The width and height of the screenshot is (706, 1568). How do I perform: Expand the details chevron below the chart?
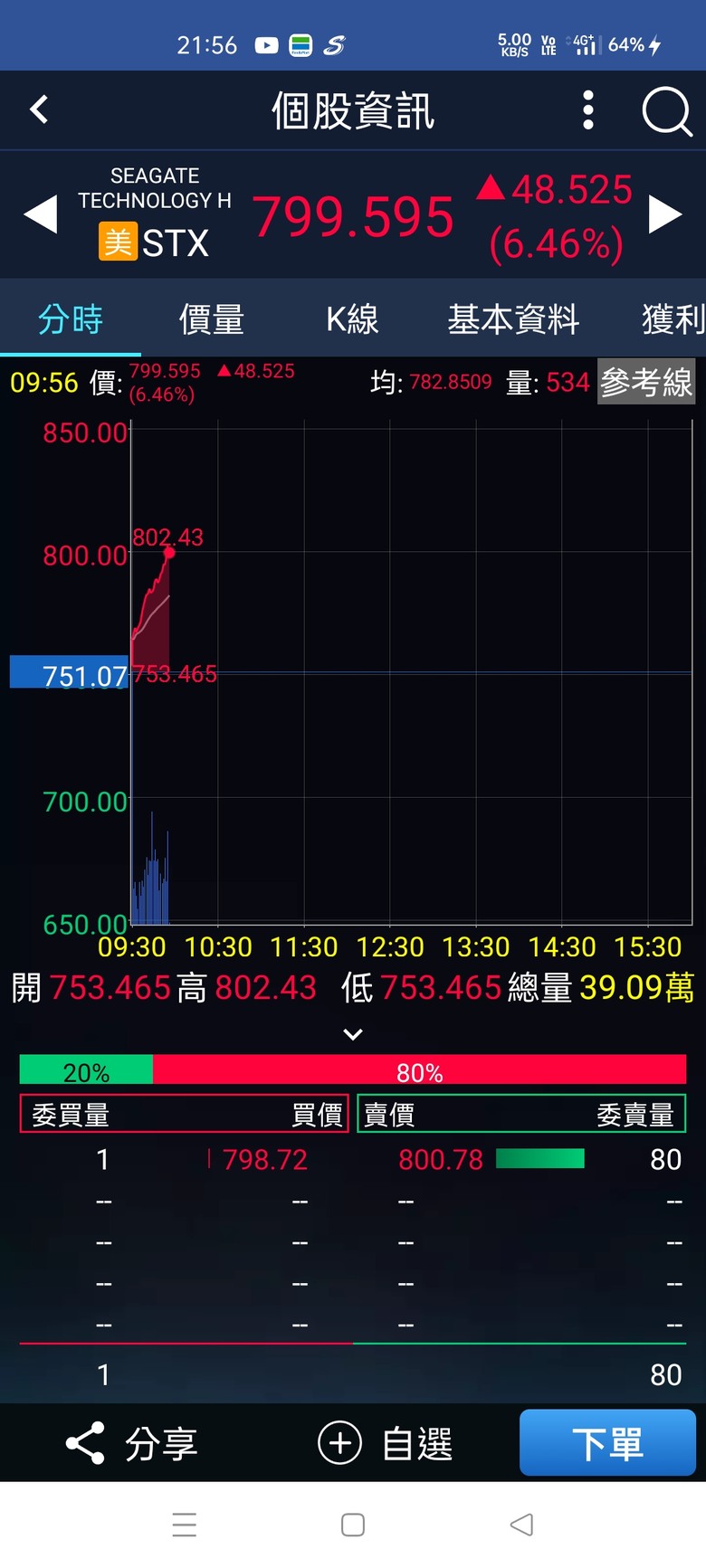[x=353, y=1034]
